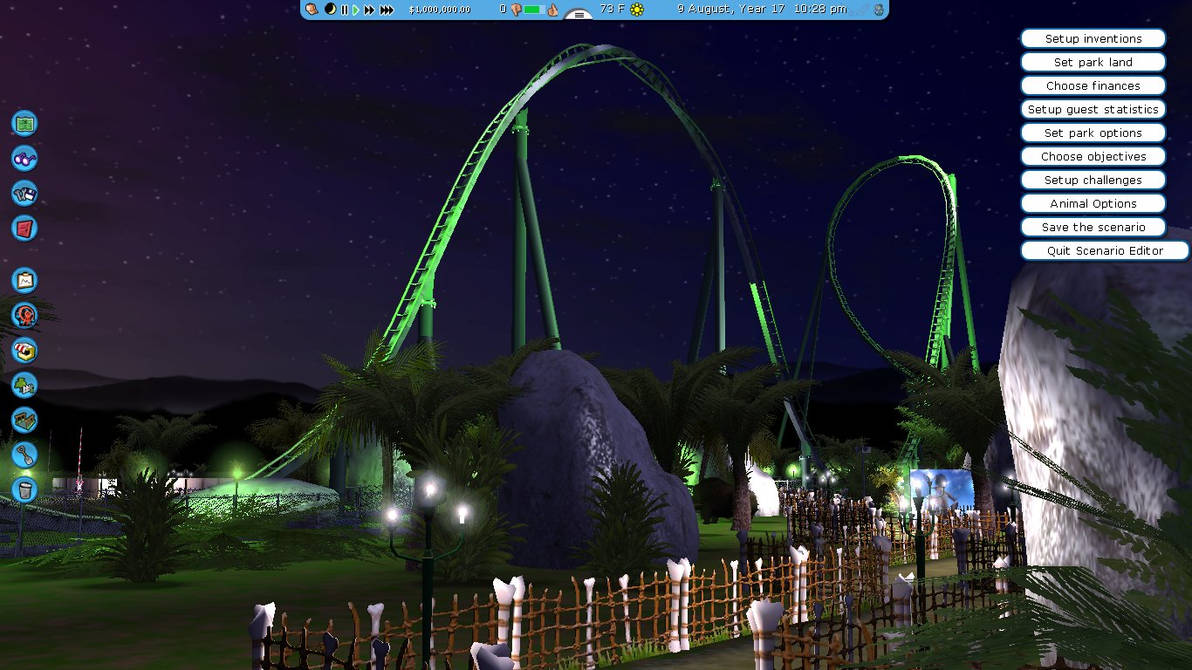Set game to fast forward speed
Image resolution: width=1192 pixels, height=670 pixels.
click(369, 9)
